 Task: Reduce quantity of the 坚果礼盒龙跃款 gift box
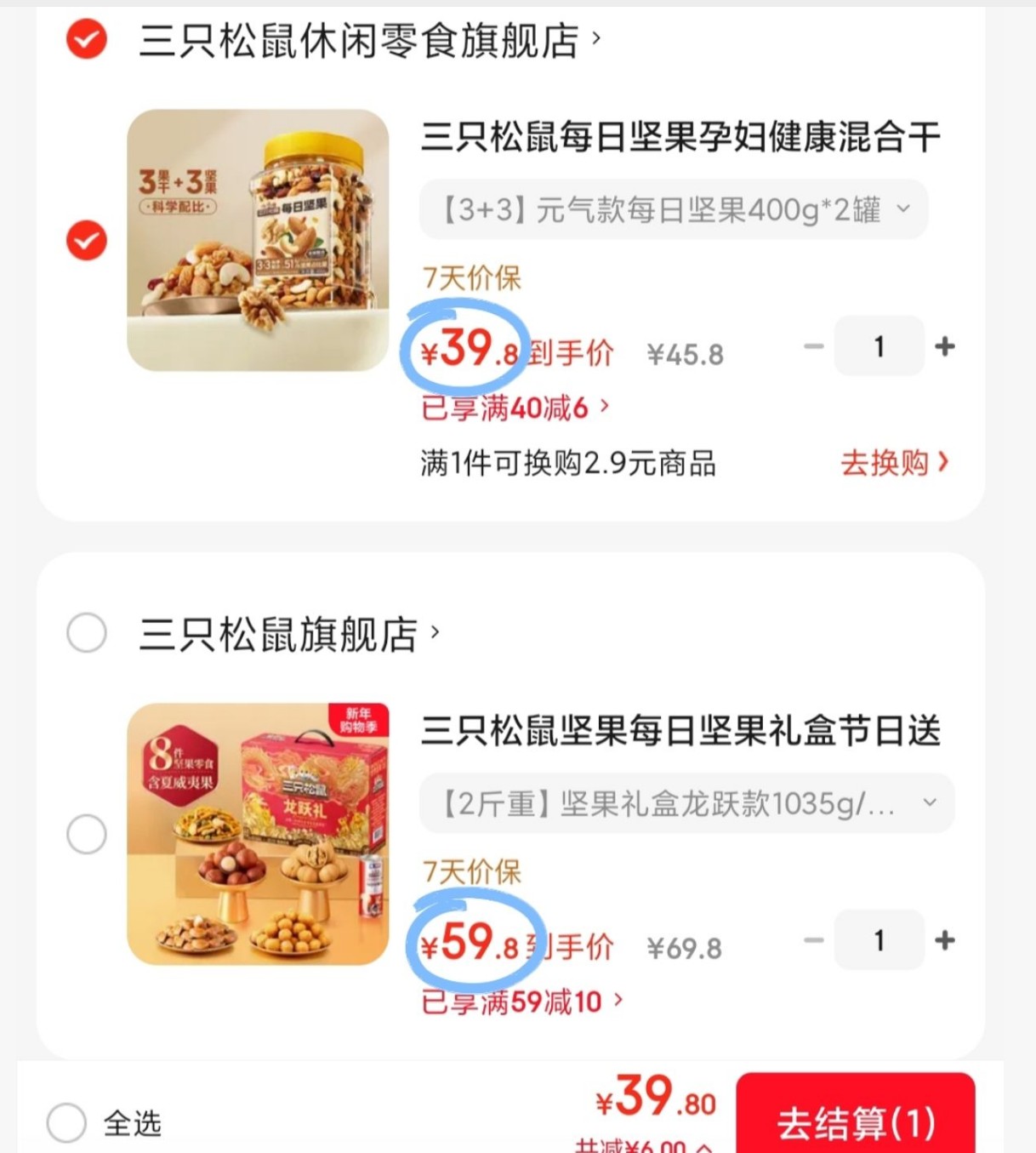point(814,940)
